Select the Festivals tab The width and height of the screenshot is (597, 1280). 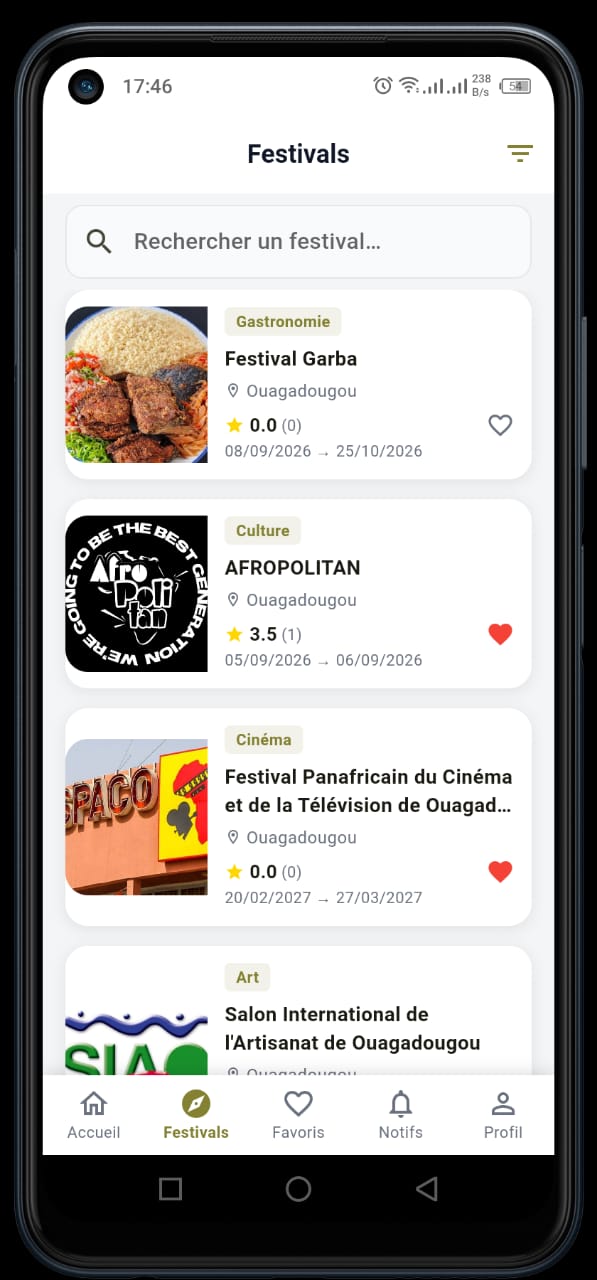196,1115
